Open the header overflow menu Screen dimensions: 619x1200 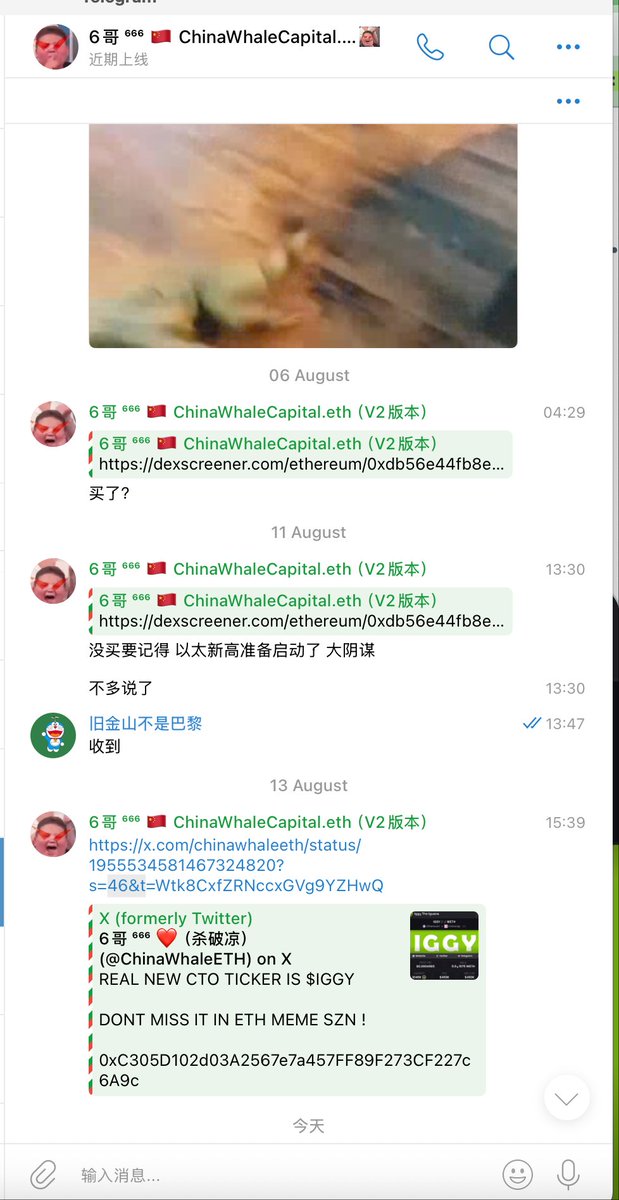coord(568,47)
